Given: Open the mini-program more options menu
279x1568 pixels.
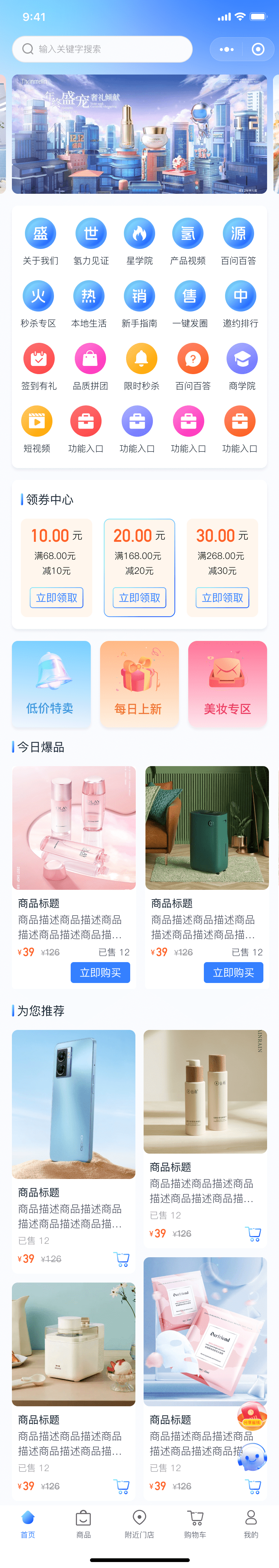Looking at the screenshot, I should tap(227, 49).
